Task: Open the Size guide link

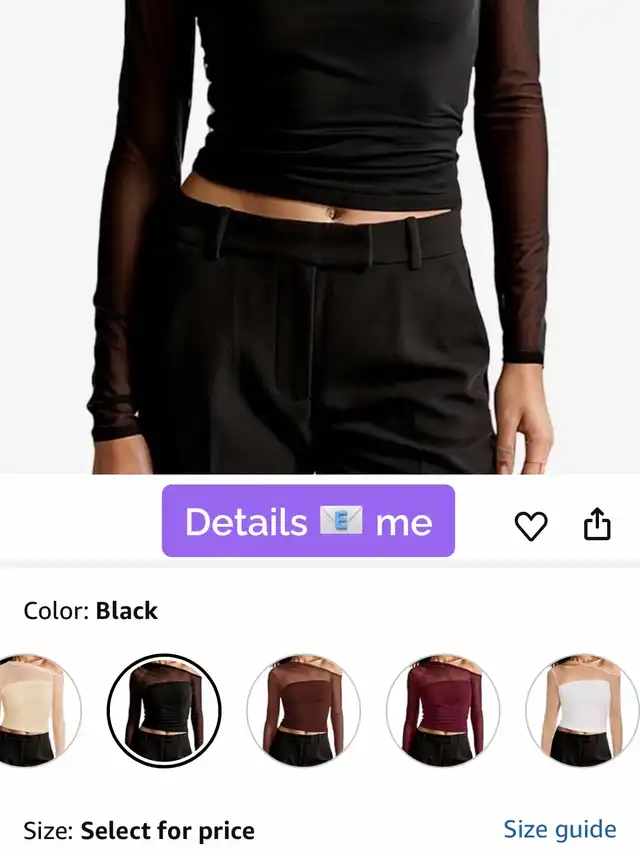Action: (559, 829)
